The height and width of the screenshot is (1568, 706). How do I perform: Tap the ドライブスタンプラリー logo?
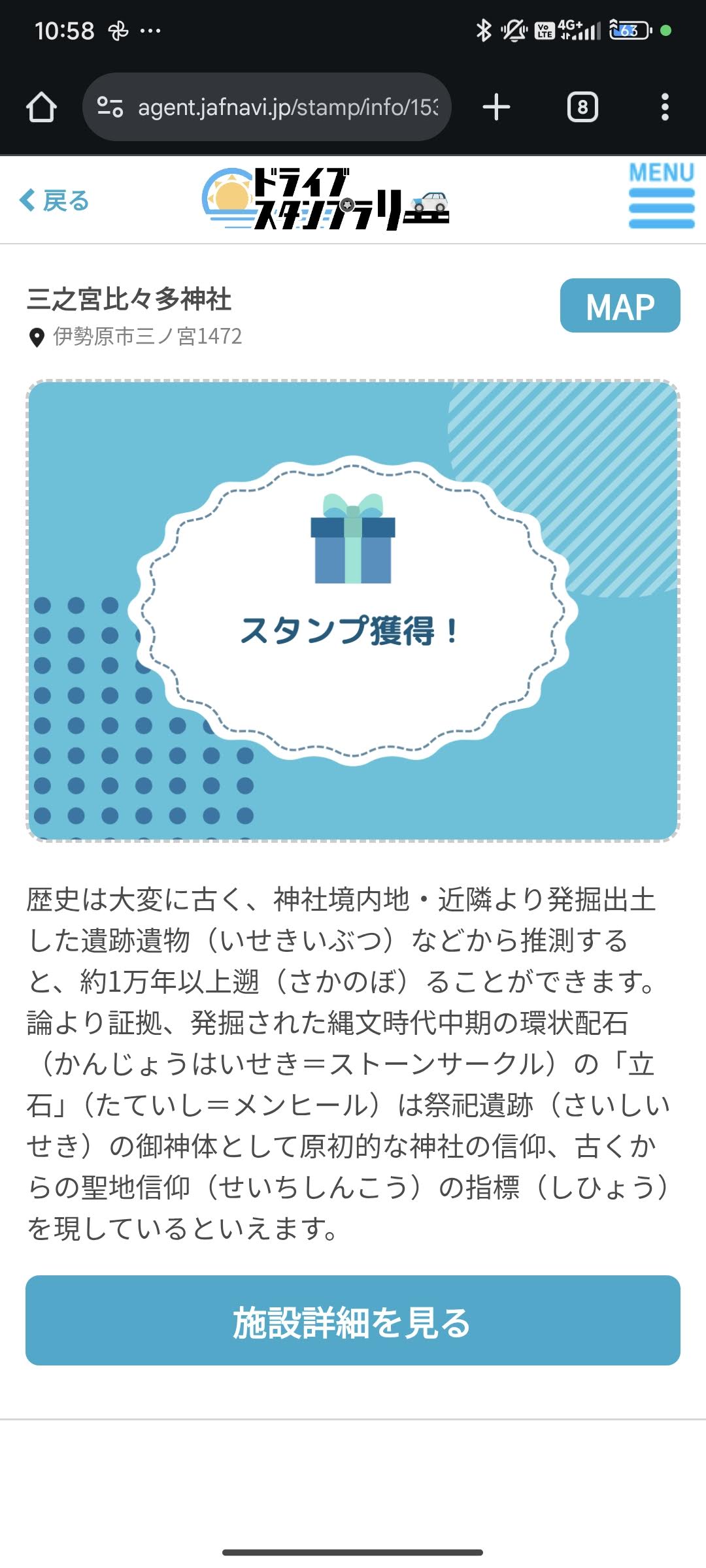(x=326, y=199)
